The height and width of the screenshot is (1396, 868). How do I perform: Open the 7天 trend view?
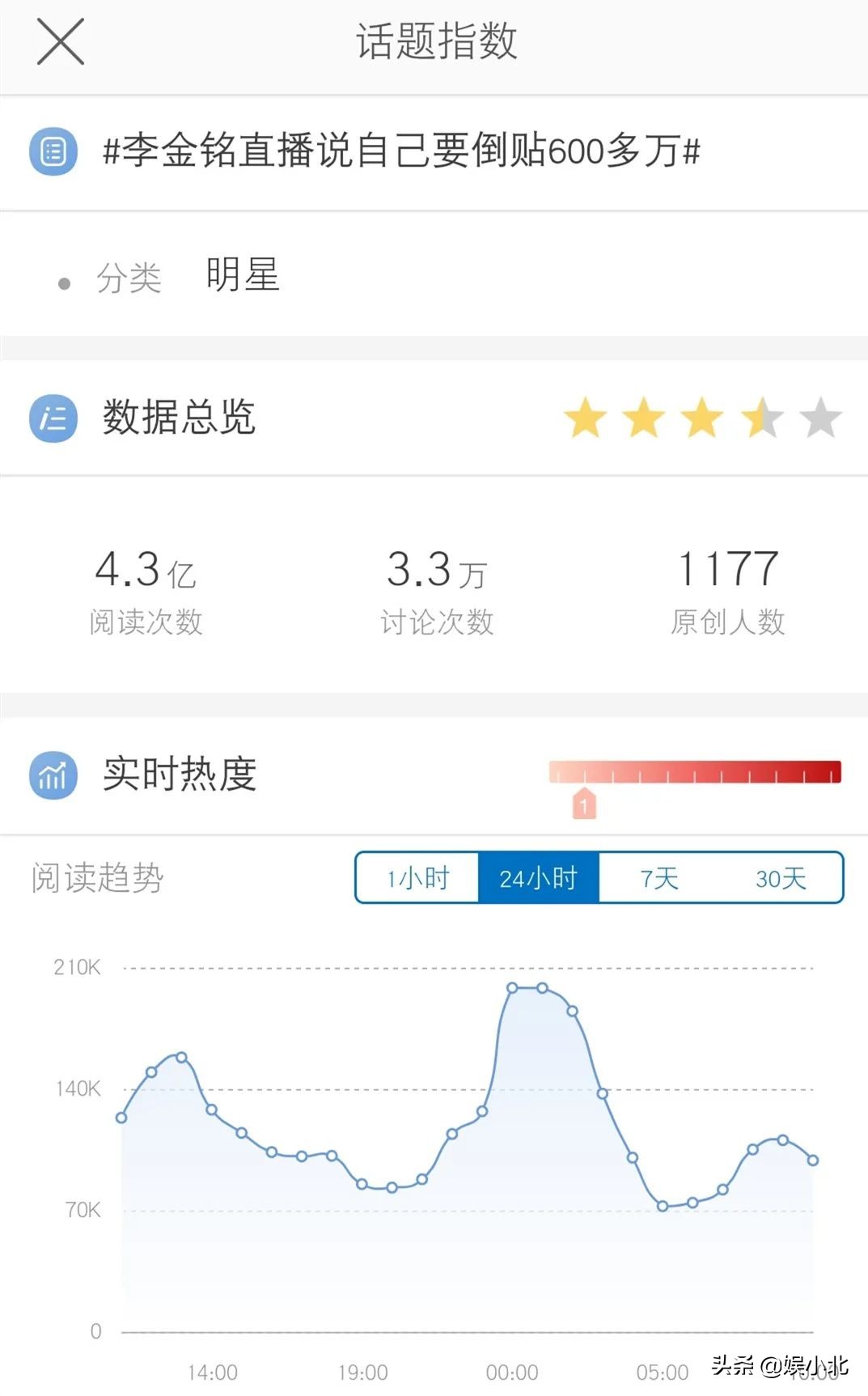[x=659, y=877]
